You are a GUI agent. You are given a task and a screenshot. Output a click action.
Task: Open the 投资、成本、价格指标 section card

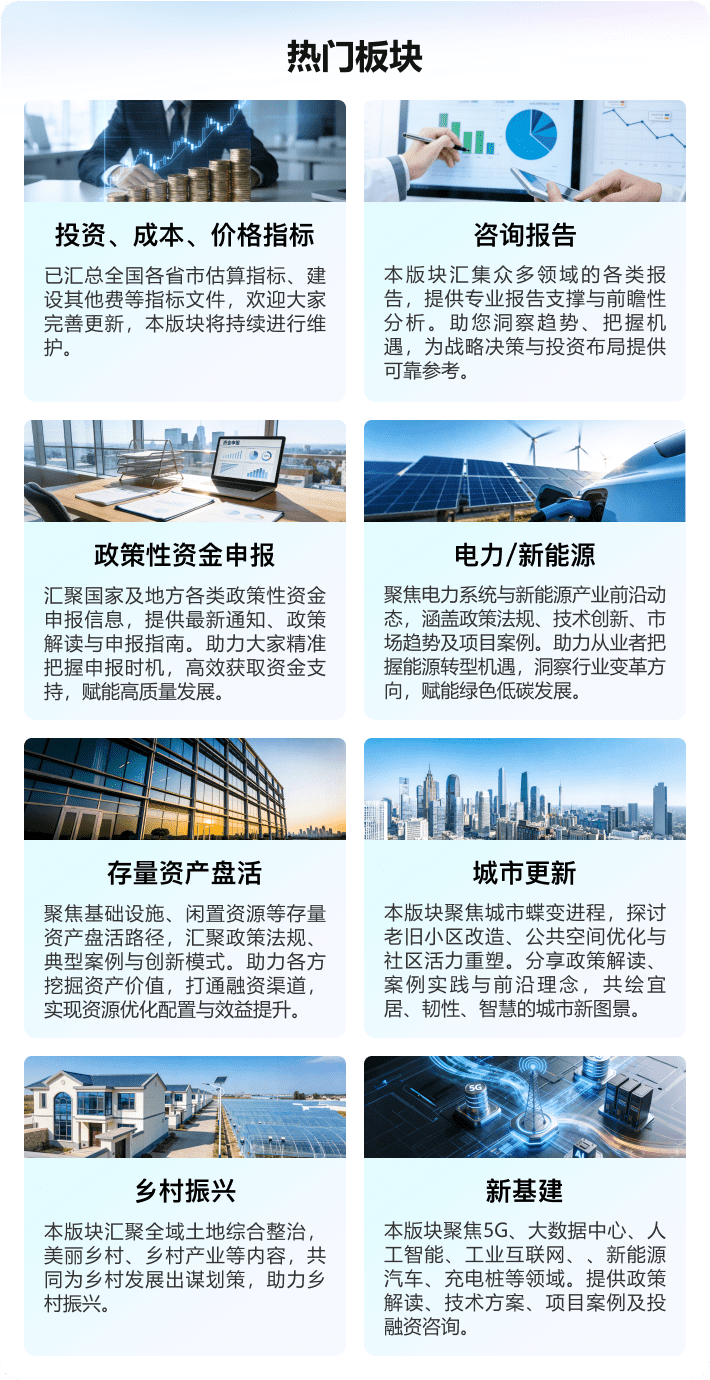pyautogui.click(x=185, y=250)
